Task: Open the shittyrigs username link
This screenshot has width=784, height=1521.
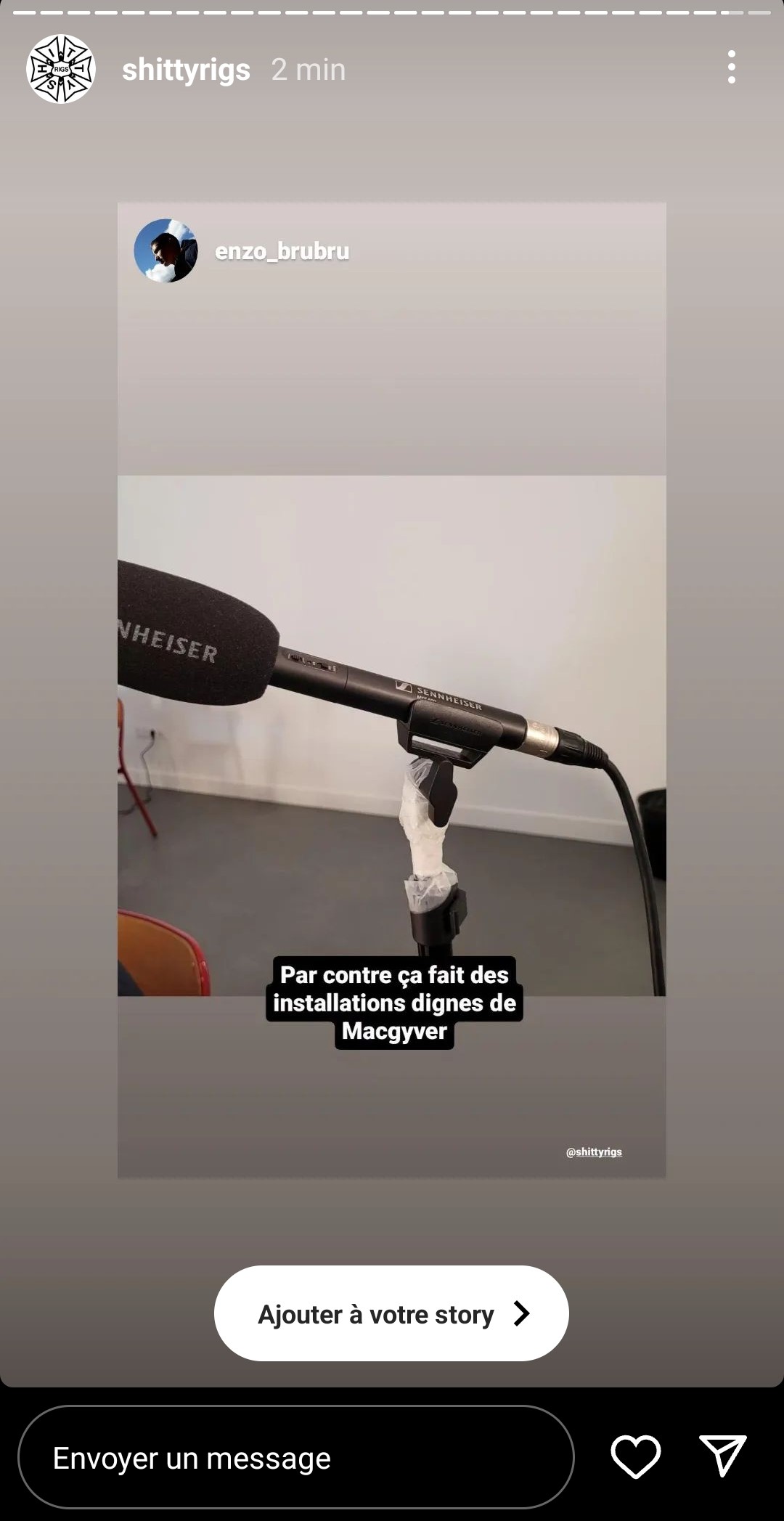Action: 186,70
